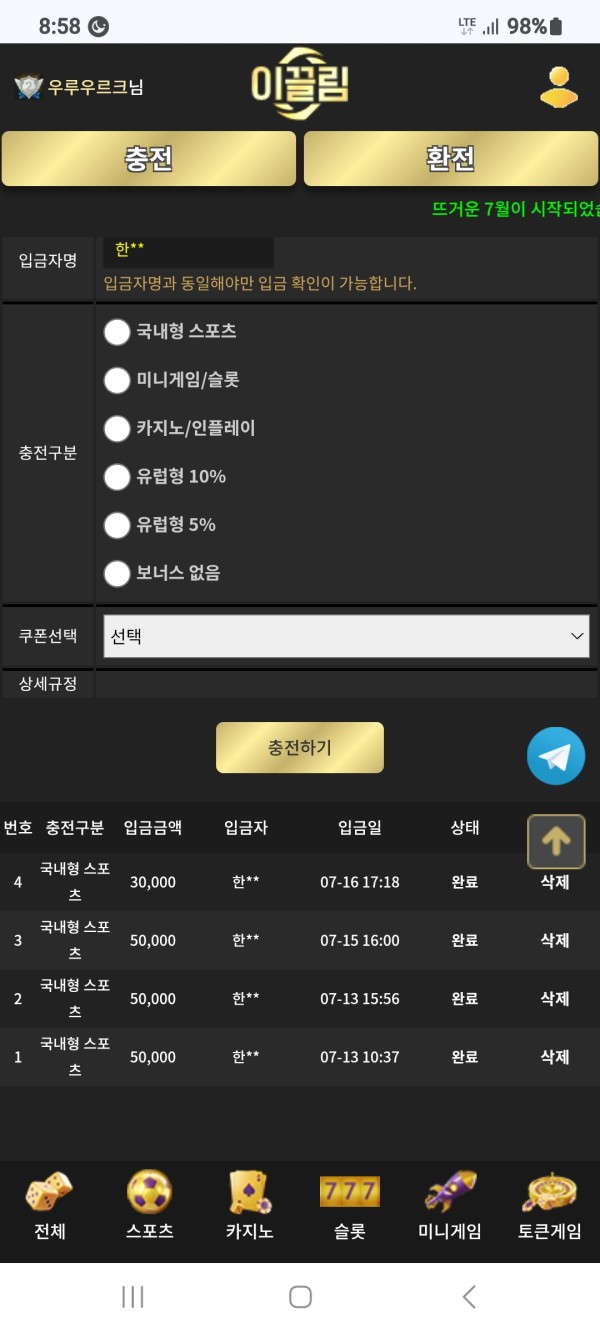Go back using the system back button

[x=469, y=1297]
